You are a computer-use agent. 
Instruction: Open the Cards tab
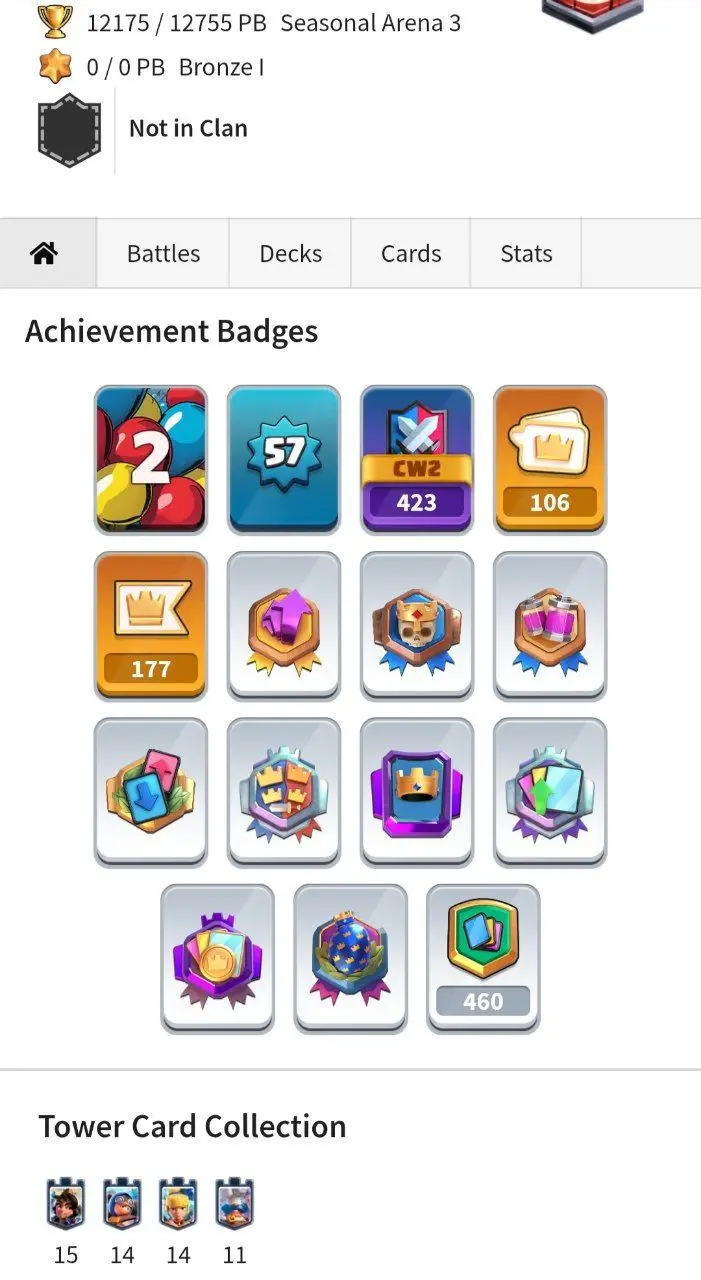(x=410, y=254)
